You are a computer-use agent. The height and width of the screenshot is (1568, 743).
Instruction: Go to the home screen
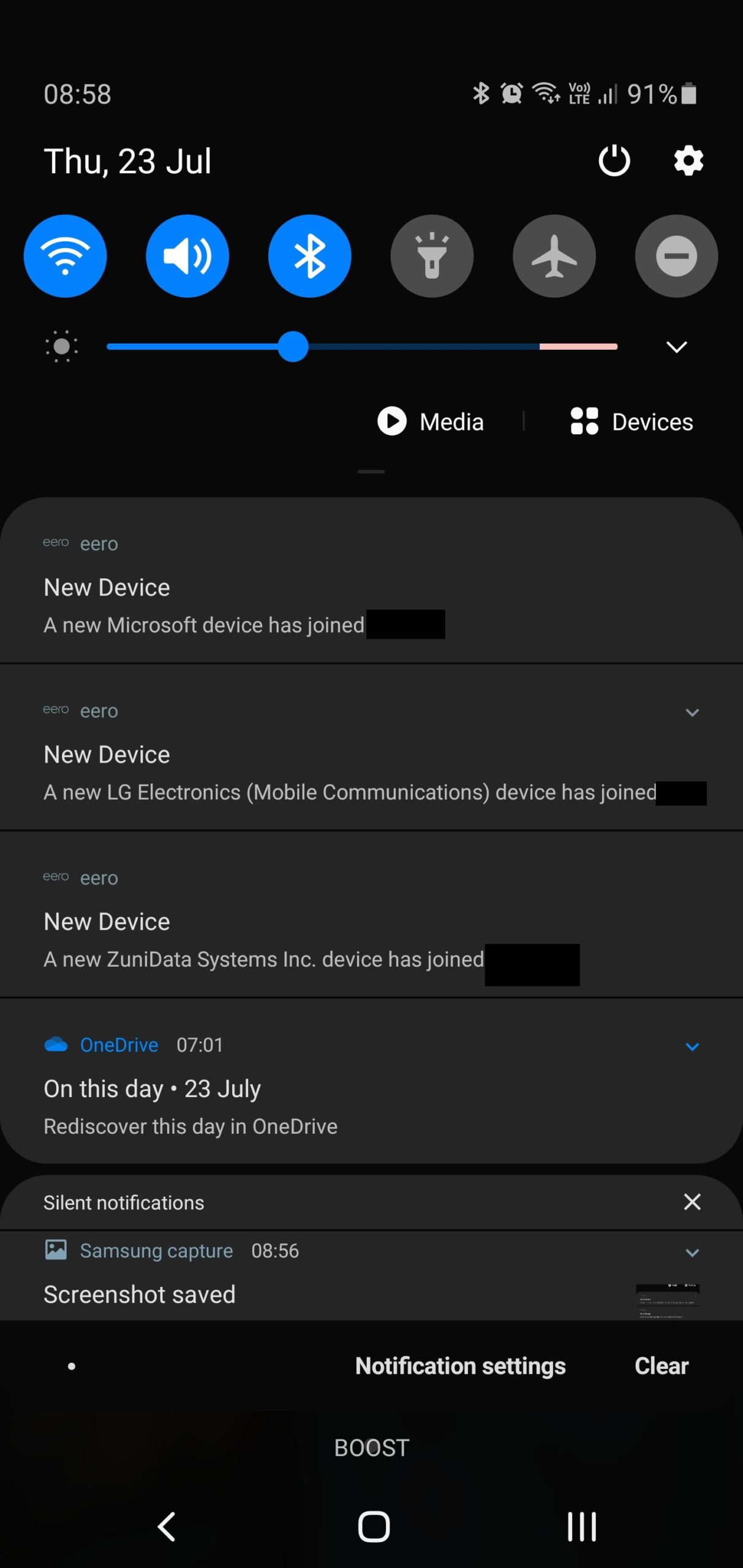[374, 1526]
